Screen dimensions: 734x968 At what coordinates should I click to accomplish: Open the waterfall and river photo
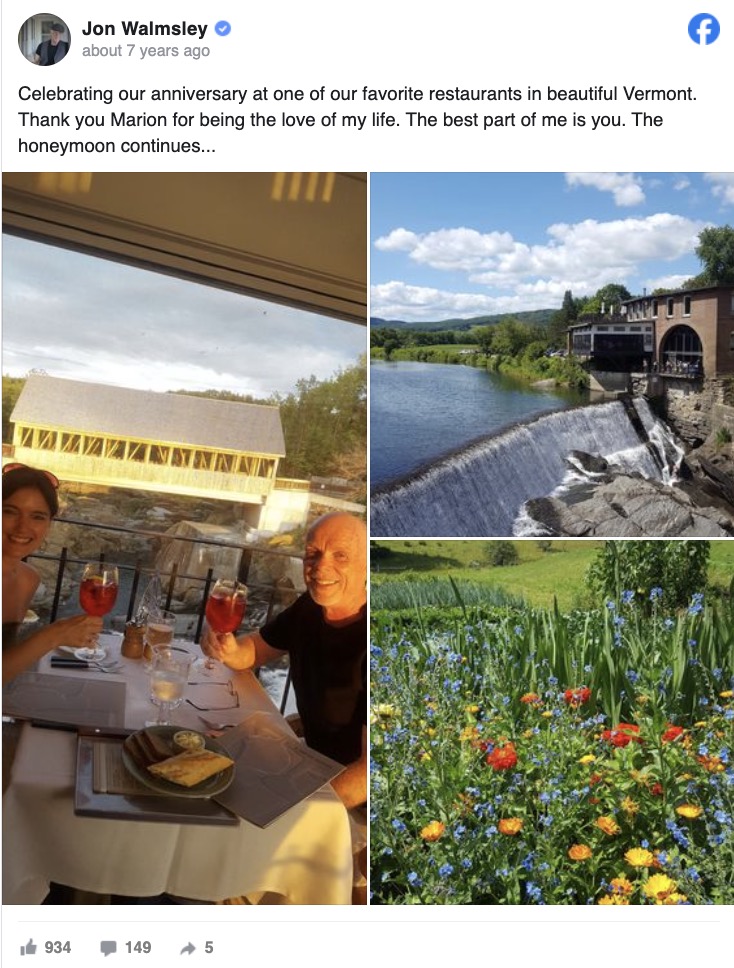pyautogui.click(x=551, y=354)
